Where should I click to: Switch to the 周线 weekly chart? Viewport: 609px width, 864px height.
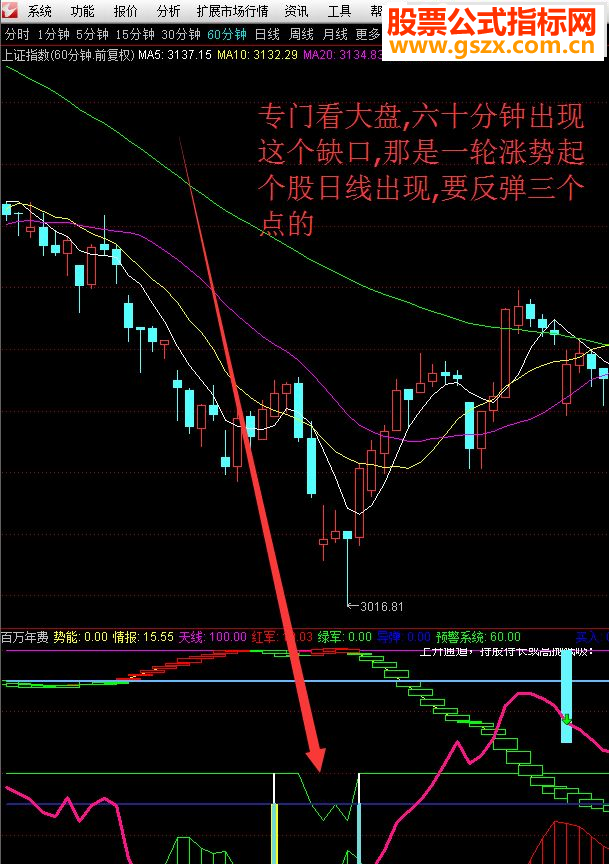[x=302, y=33]
